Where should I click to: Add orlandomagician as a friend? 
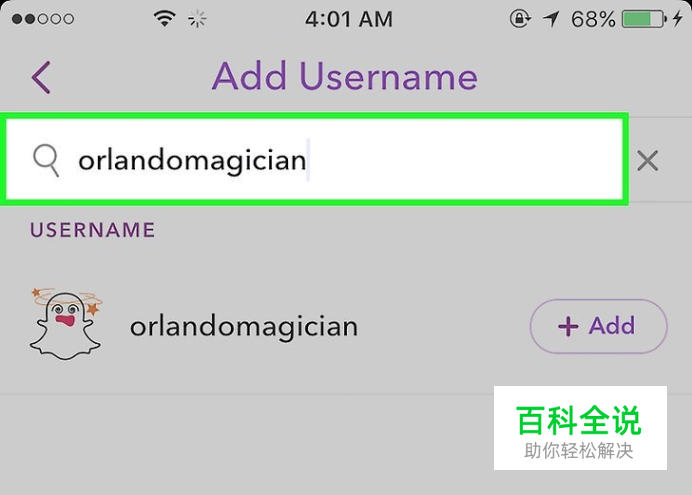click(598, 326)
